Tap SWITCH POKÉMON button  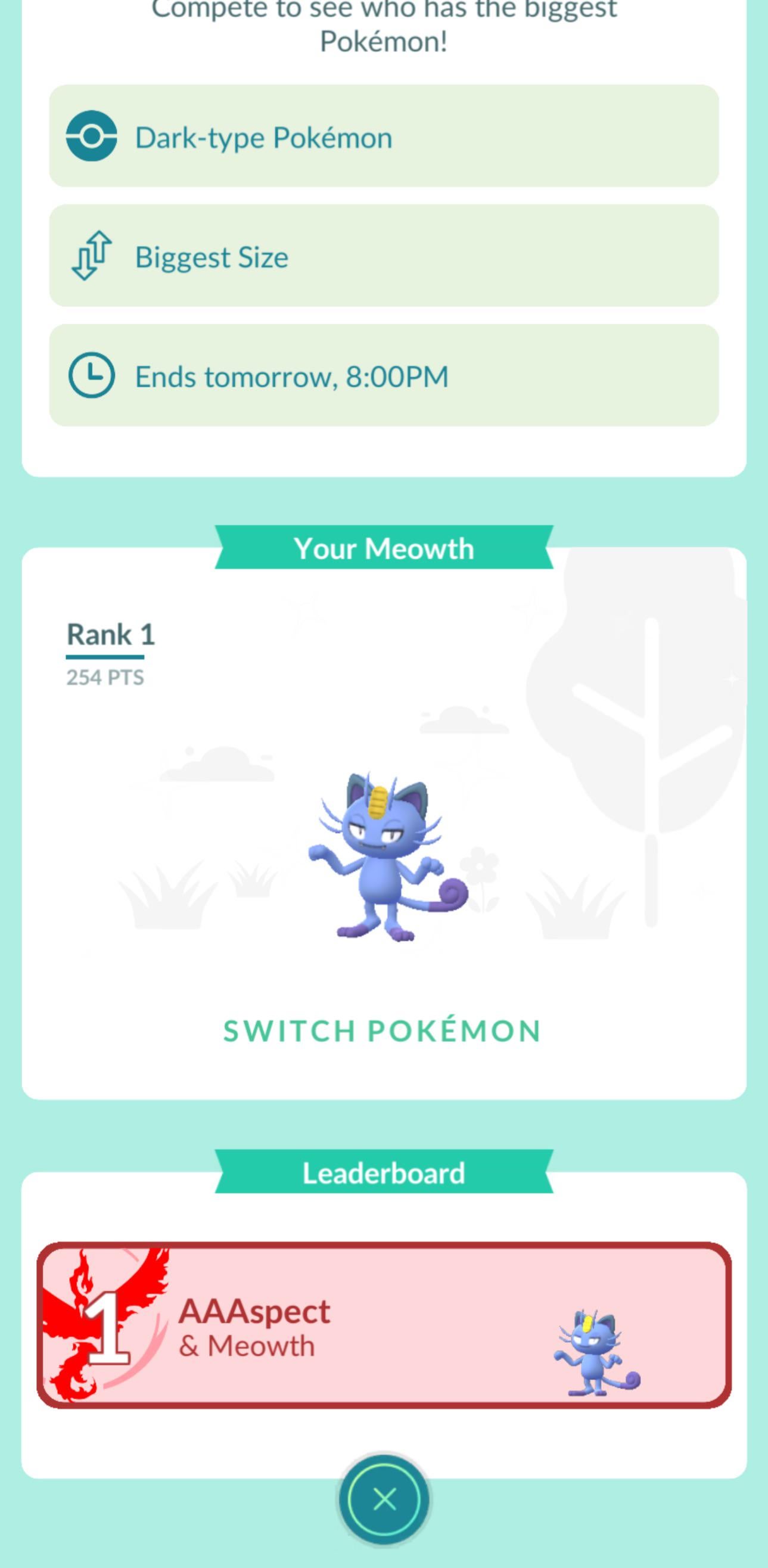pos(383,1030)
